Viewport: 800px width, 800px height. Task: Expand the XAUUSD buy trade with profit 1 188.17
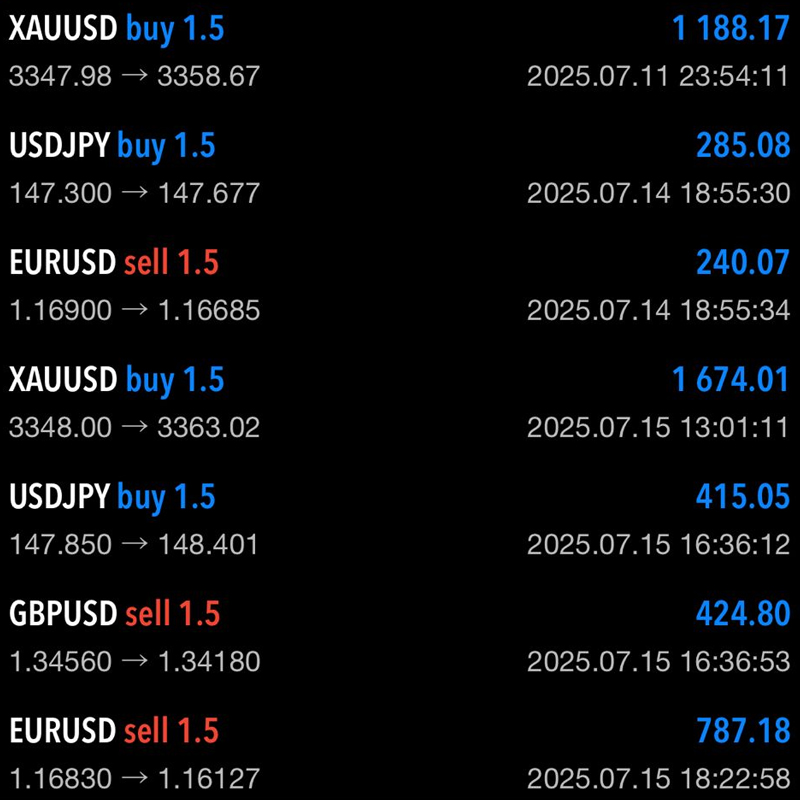coord(400,52)
